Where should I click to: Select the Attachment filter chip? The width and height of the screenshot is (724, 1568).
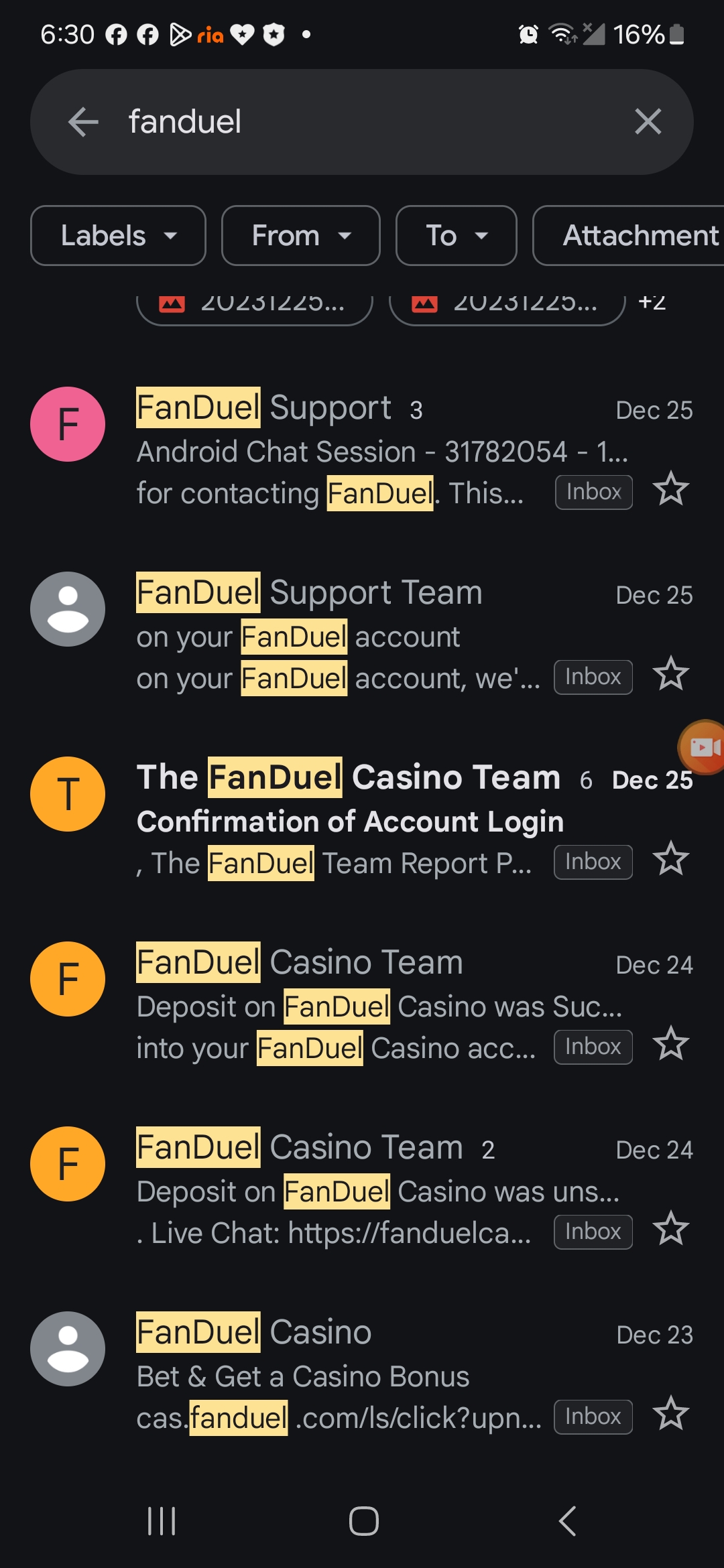[x=637, y=236]
